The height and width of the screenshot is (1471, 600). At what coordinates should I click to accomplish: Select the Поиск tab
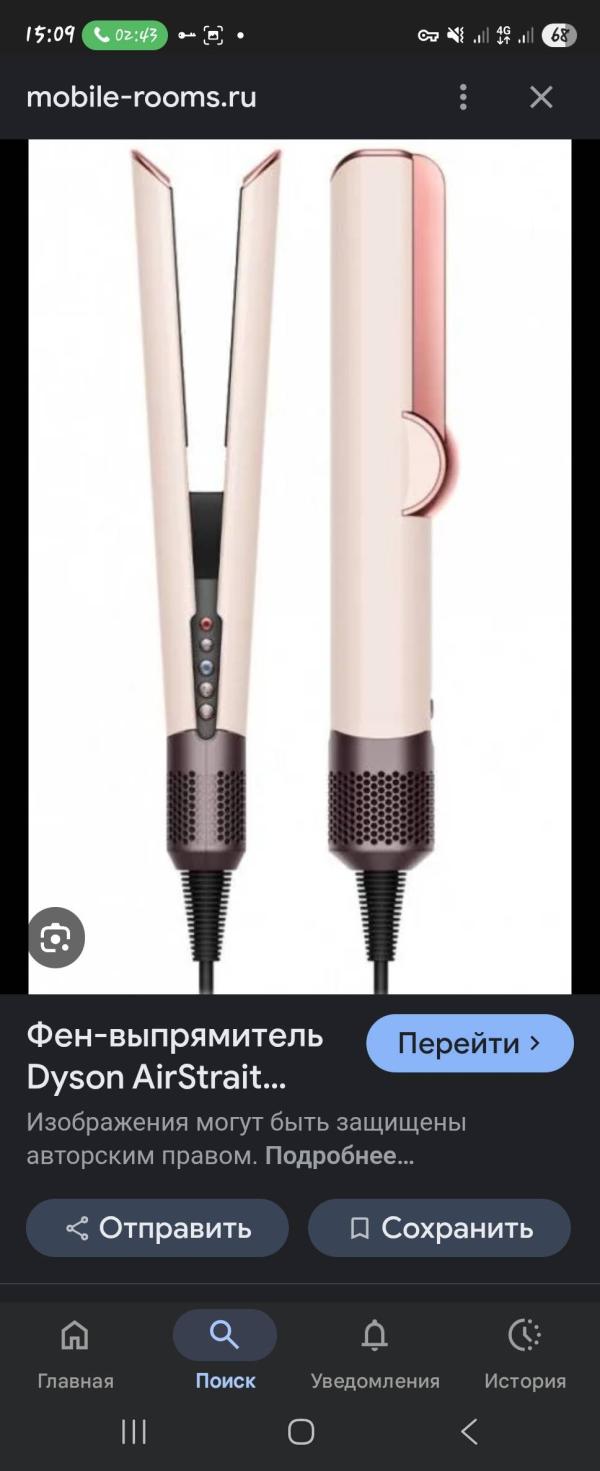(x=225, y=1353)
